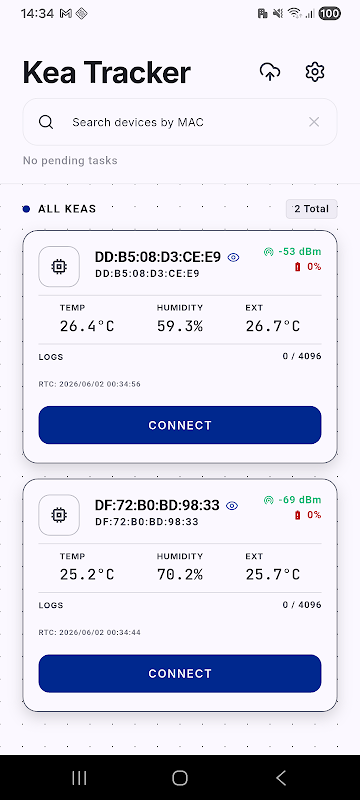
Task: Clear the search field with the X
Action: point(314,122)
